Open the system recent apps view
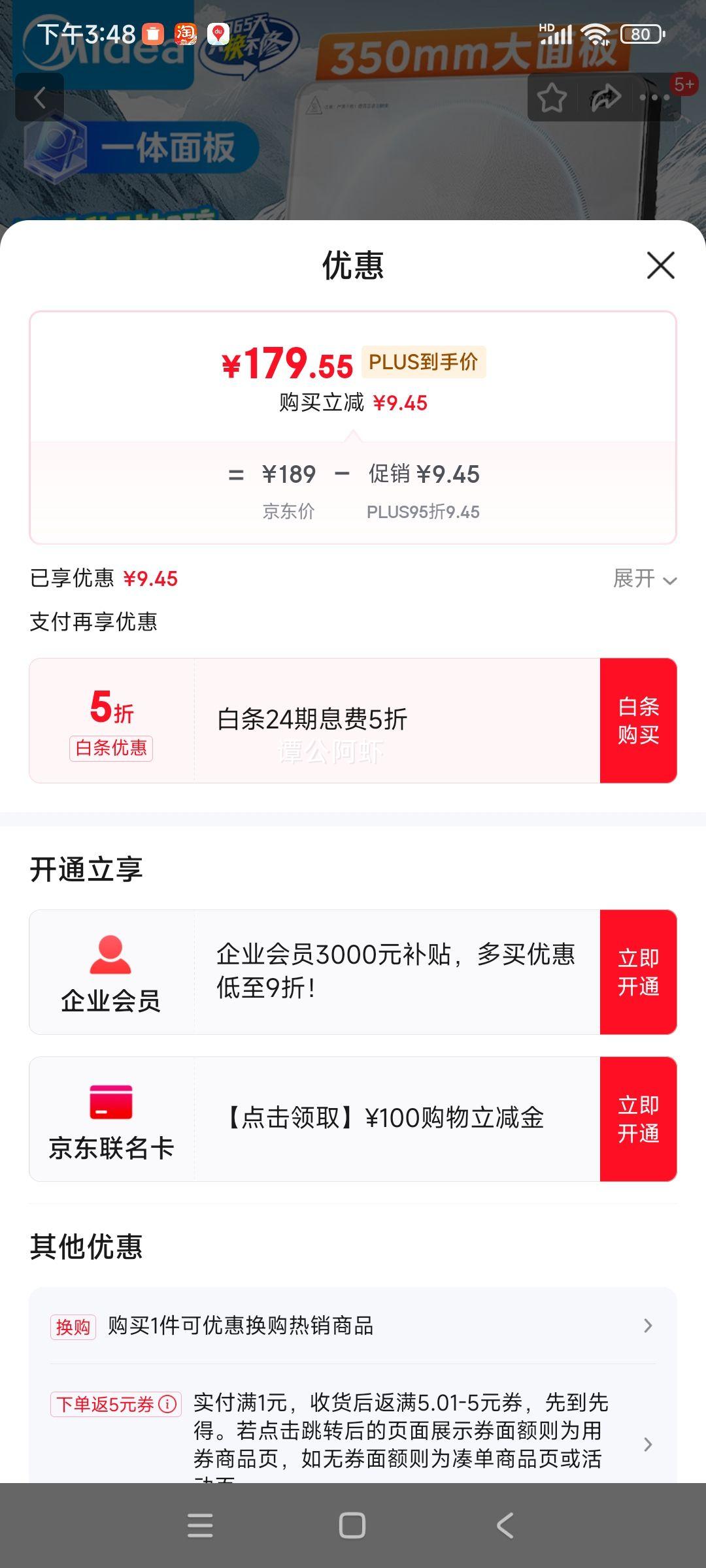This screenshot has height=1568, width=706. click(200, 1526)
